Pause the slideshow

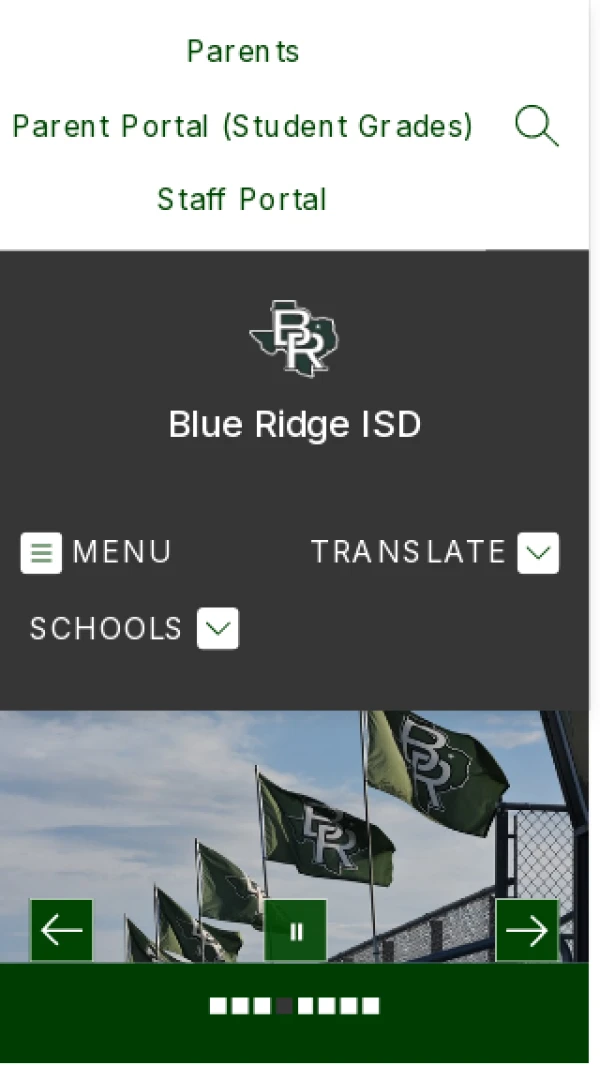pyautogui.click(x=295, y=931)
